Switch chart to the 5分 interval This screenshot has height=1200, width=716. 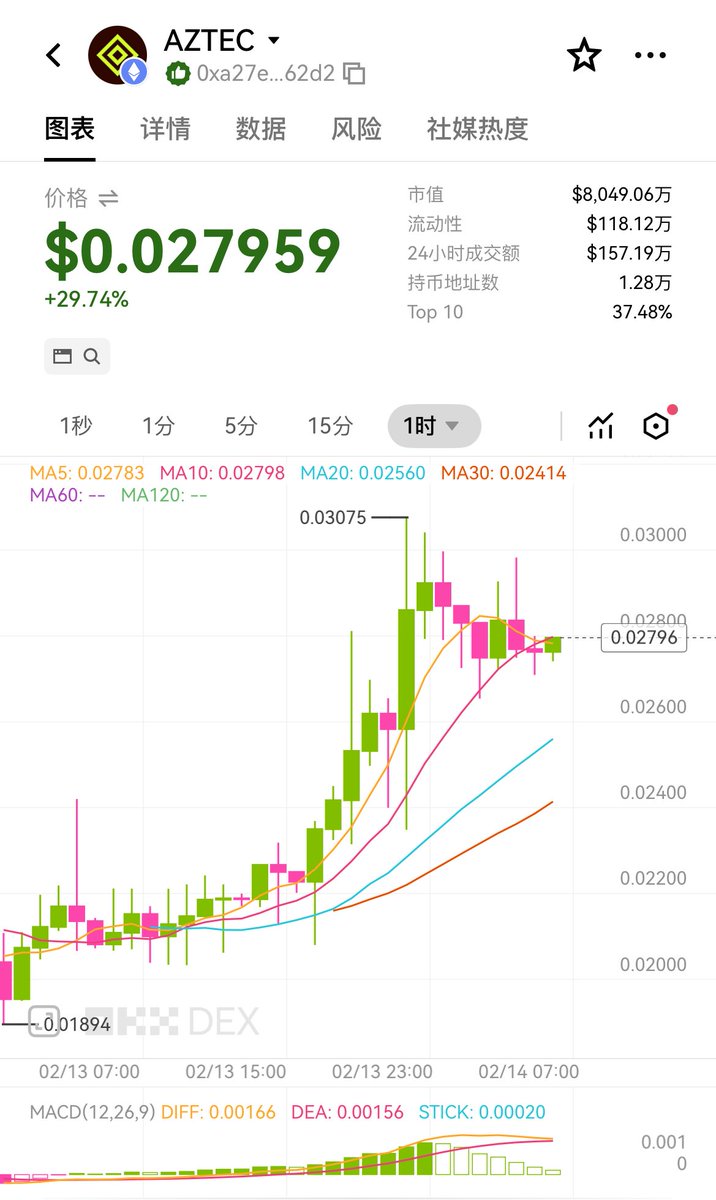point(240,426)
